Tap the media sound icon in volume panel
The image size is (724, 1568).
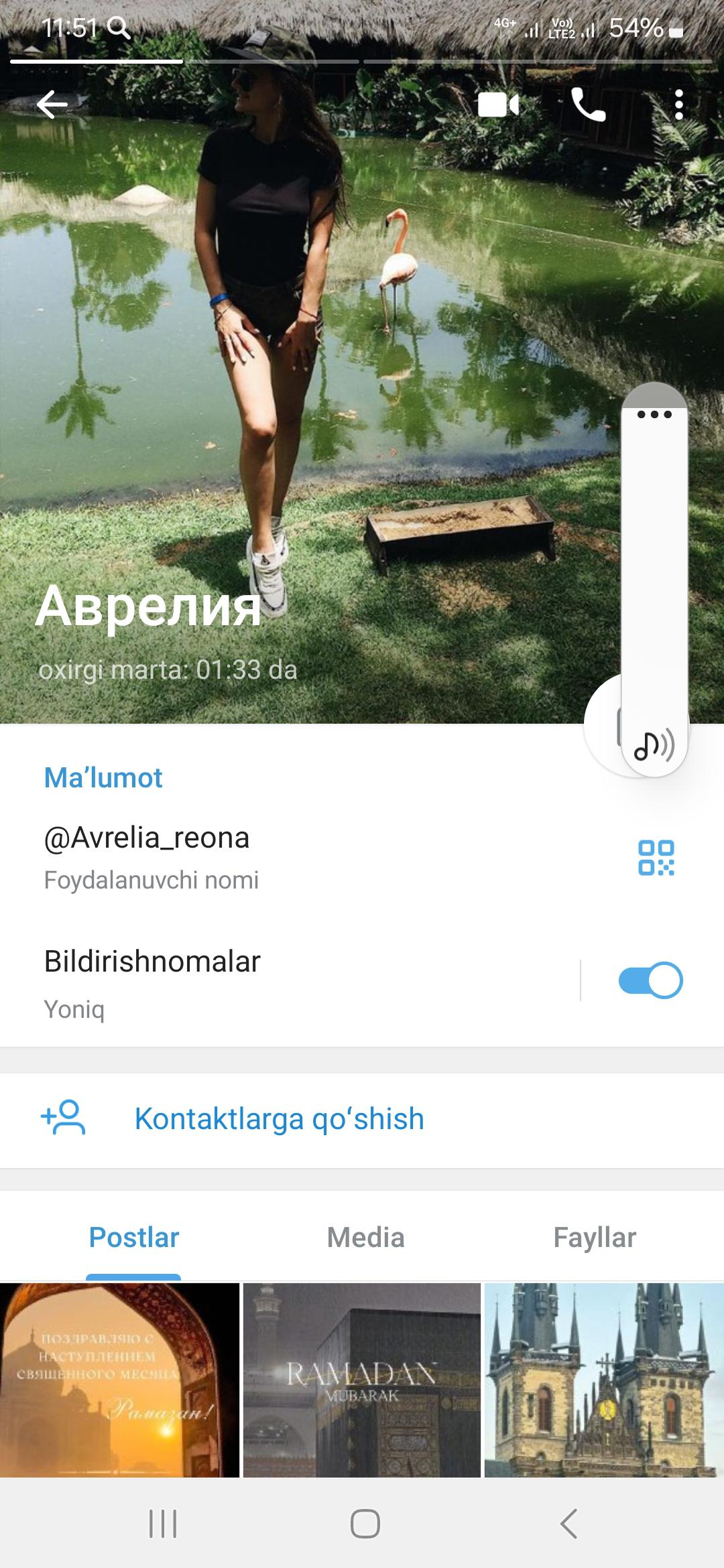click(654, 745)
